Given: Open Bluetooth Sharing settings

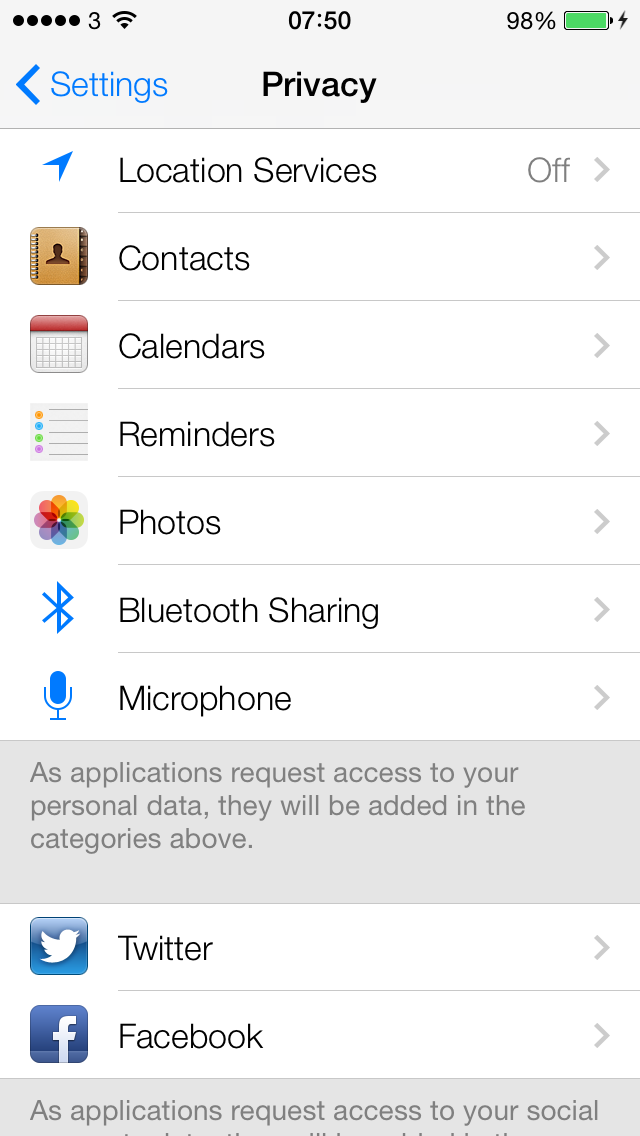Looking at the screenshot, I should point(320,611).
